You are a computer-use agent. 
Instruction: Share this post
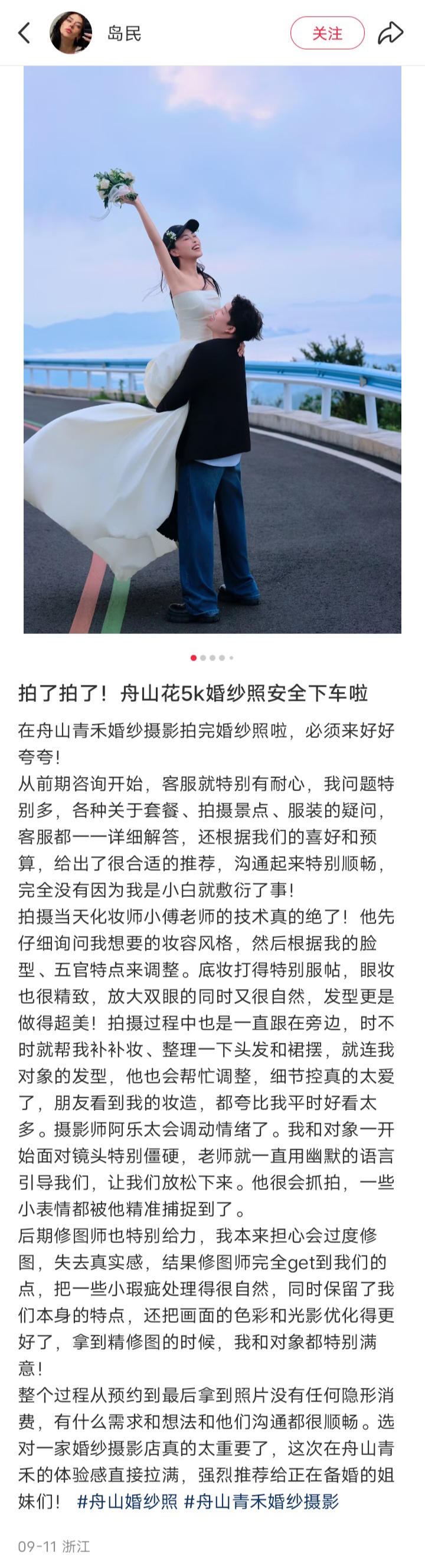tap(390, 33)
